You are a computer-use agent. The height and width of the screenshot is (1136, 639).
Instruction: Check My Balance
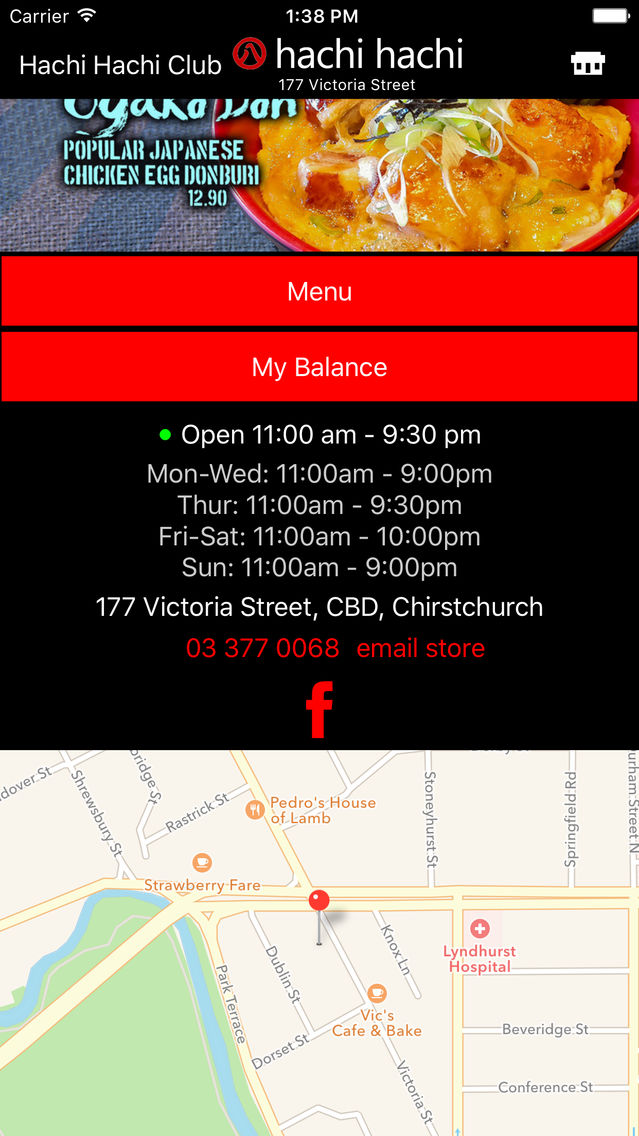tap(319, 367)
